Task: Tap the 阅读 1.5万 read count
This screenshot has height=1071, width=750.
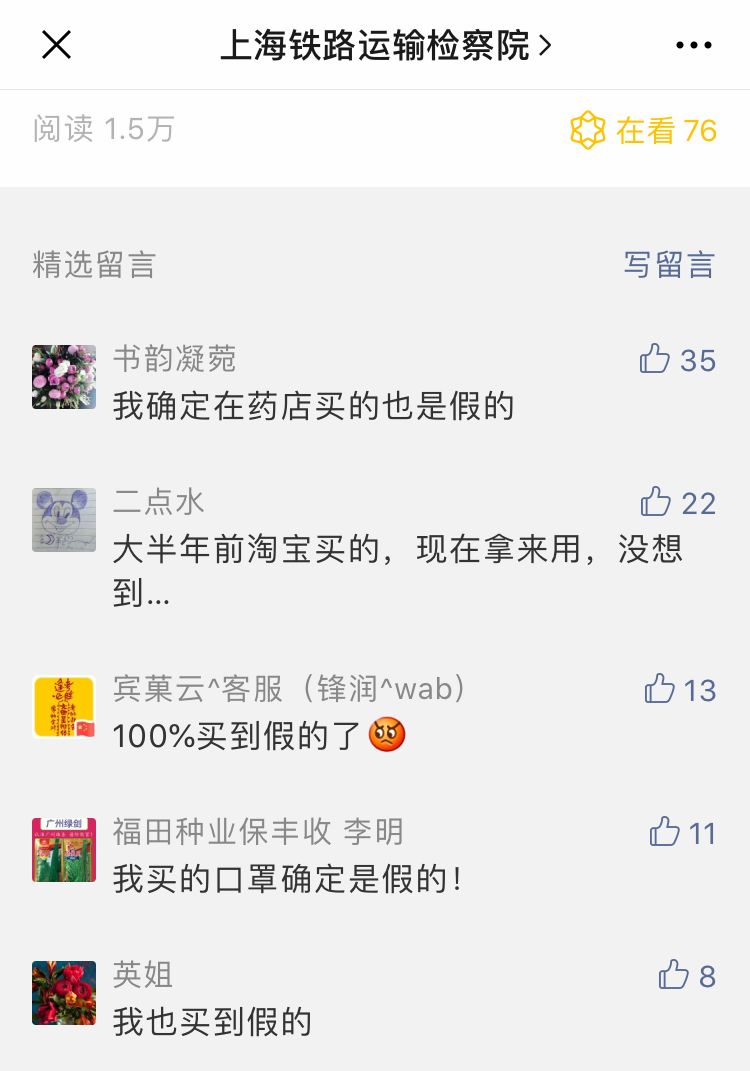Action: 103,130
